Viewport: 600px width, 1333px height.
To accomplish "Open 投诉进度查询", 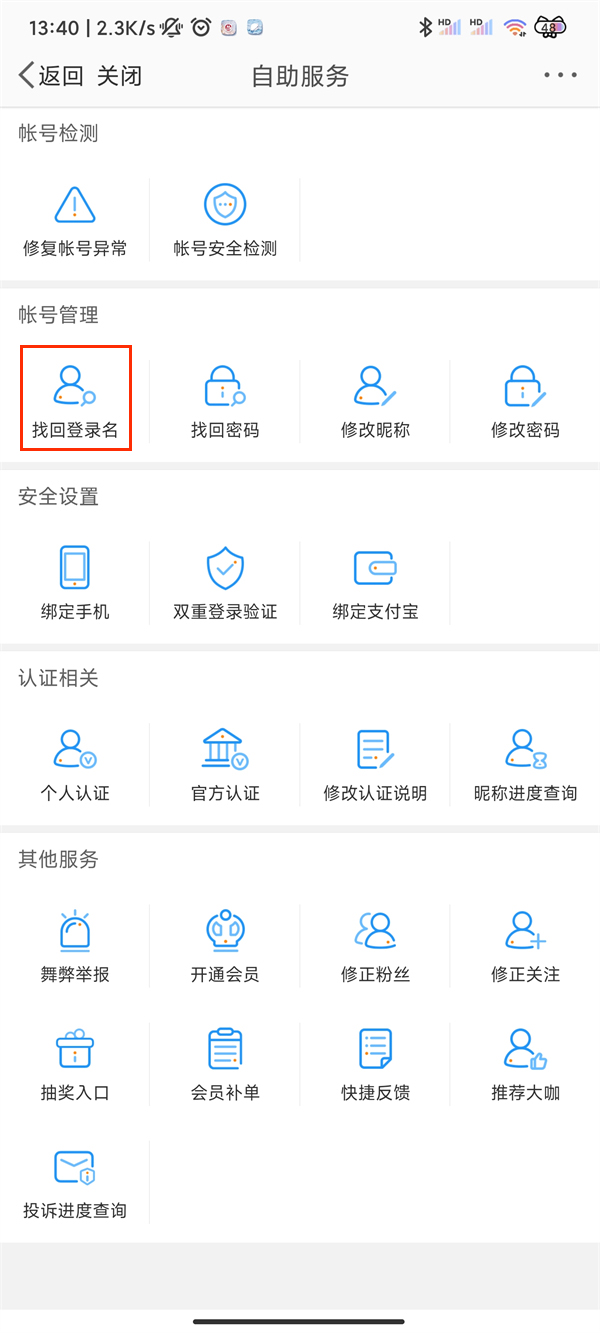I will pyautogui.click(x=75, y=1182).
